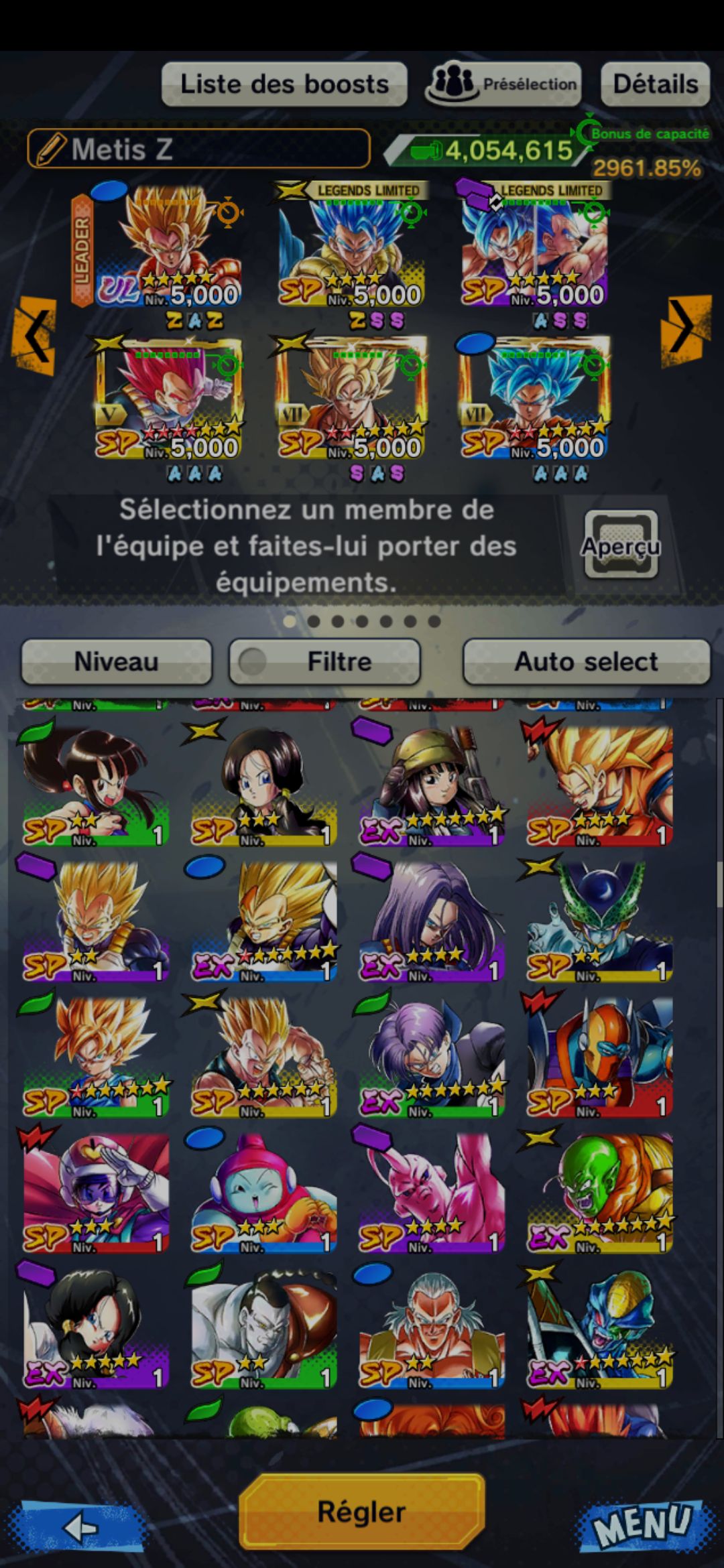Choose the yellow Cell character card

tap(599, 919)
